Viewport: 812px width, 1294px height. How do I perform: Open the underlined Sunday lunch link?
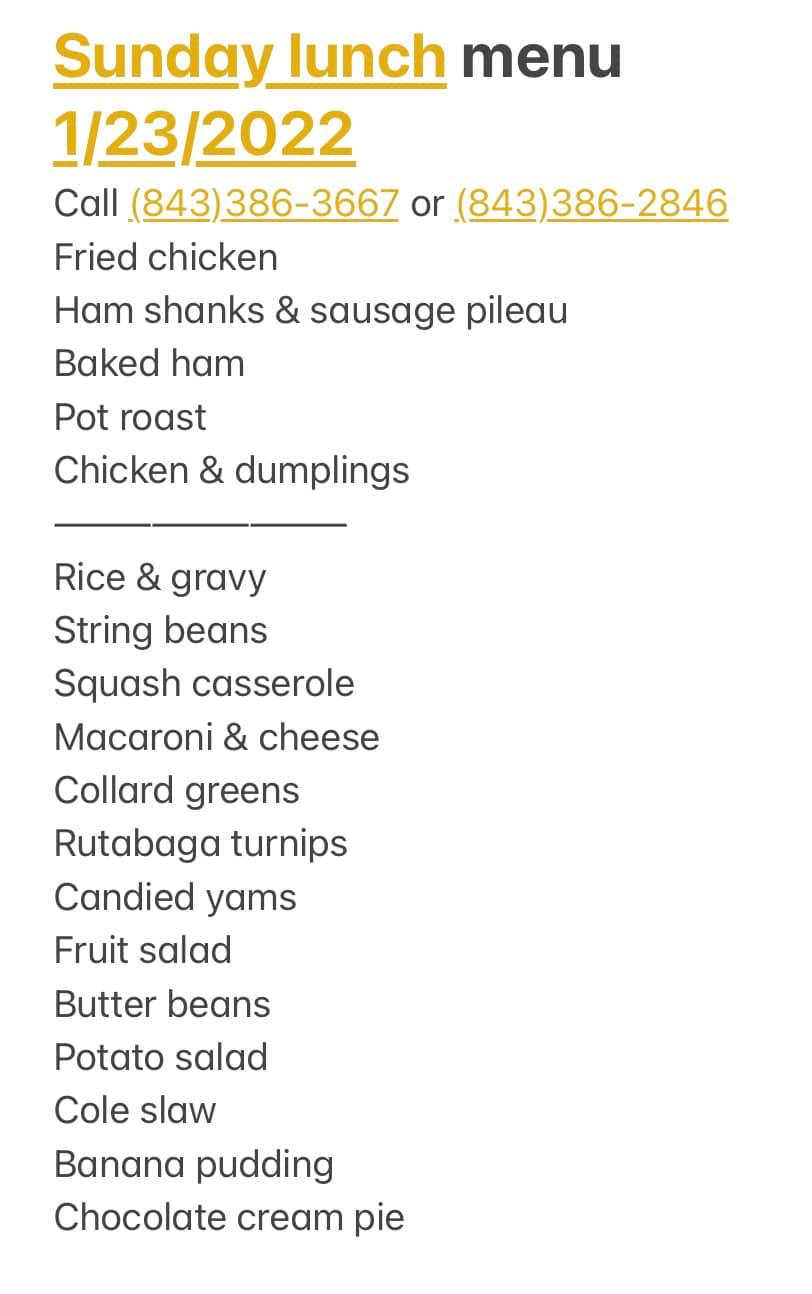[x=249, y=56]
